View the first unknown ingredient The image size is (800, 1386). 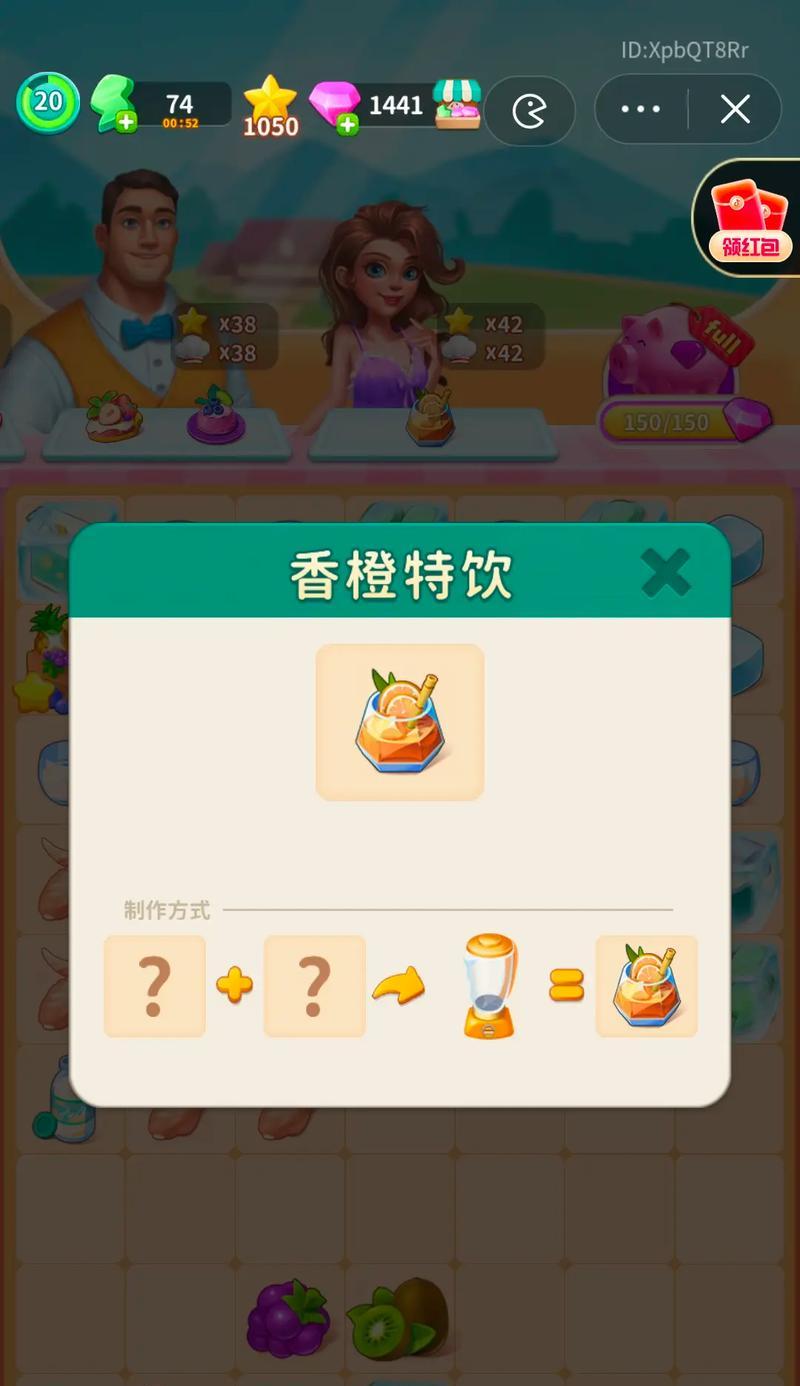[155, 986]
